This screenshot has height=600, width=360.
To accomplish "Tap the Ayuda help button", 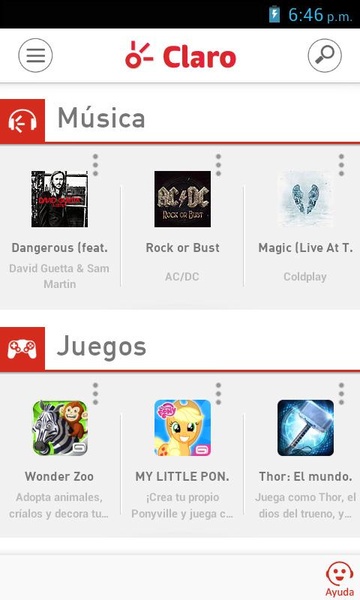I will (x=339, y=579).
